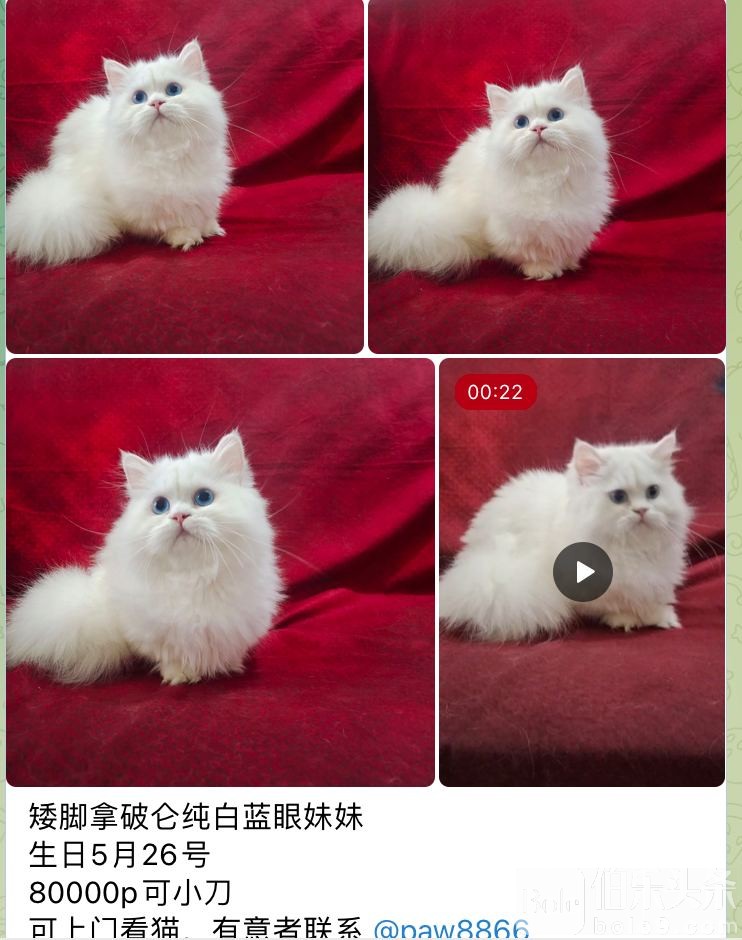Play the 00:22 cat video
The width and height of the screenshot is (742, 940).
[582, 572]
